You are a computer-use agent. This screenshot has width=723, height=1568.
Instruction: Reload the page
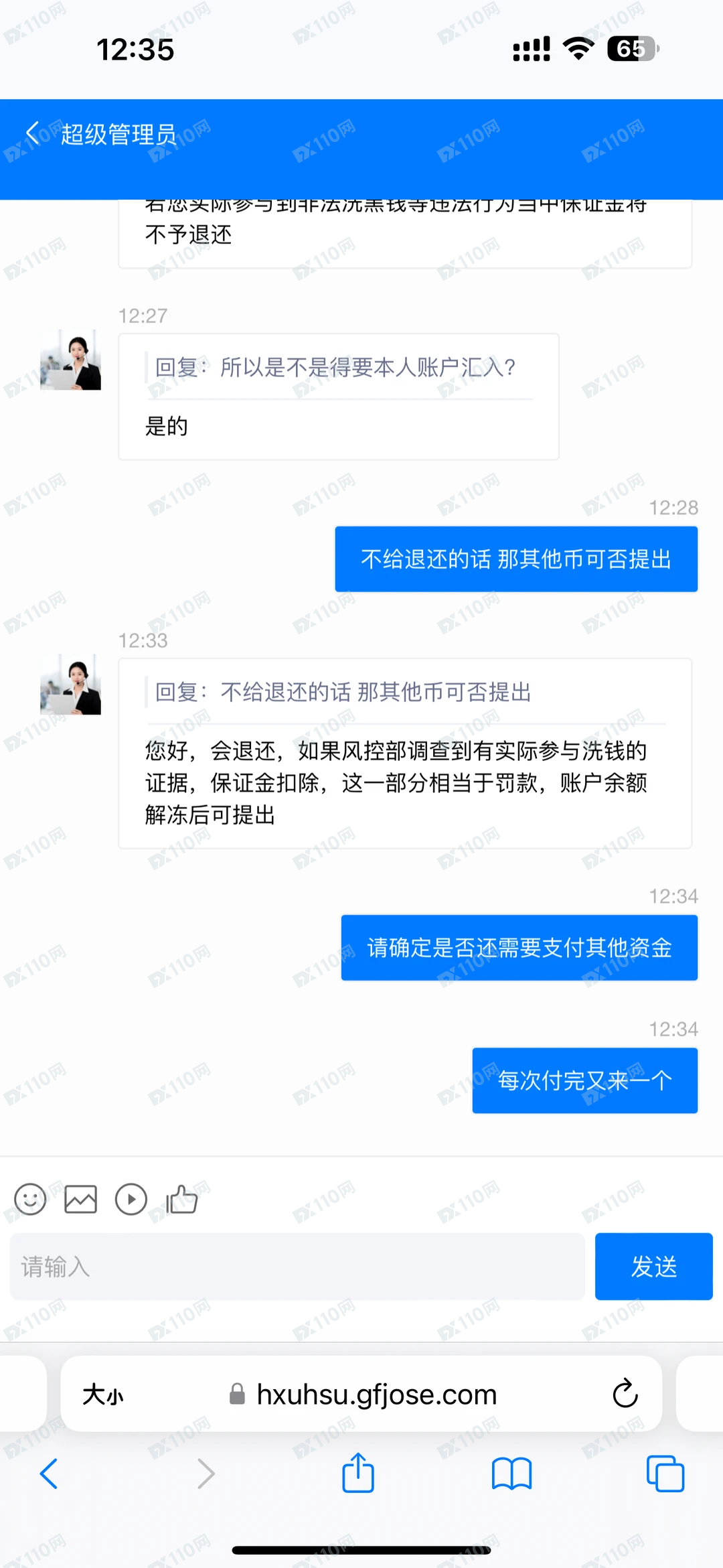625,1394
